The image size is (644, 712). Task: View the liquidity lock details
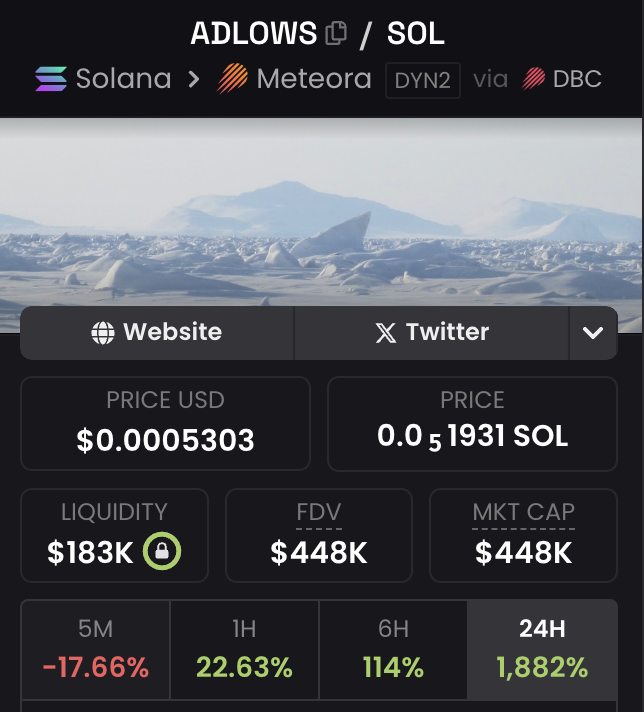click(161, 552)
